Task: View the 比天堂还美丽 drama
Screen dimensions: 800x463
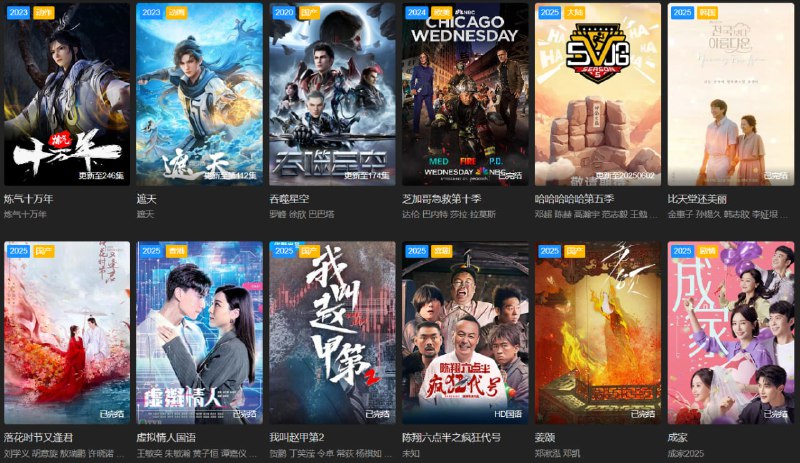Action: [731, 95]
